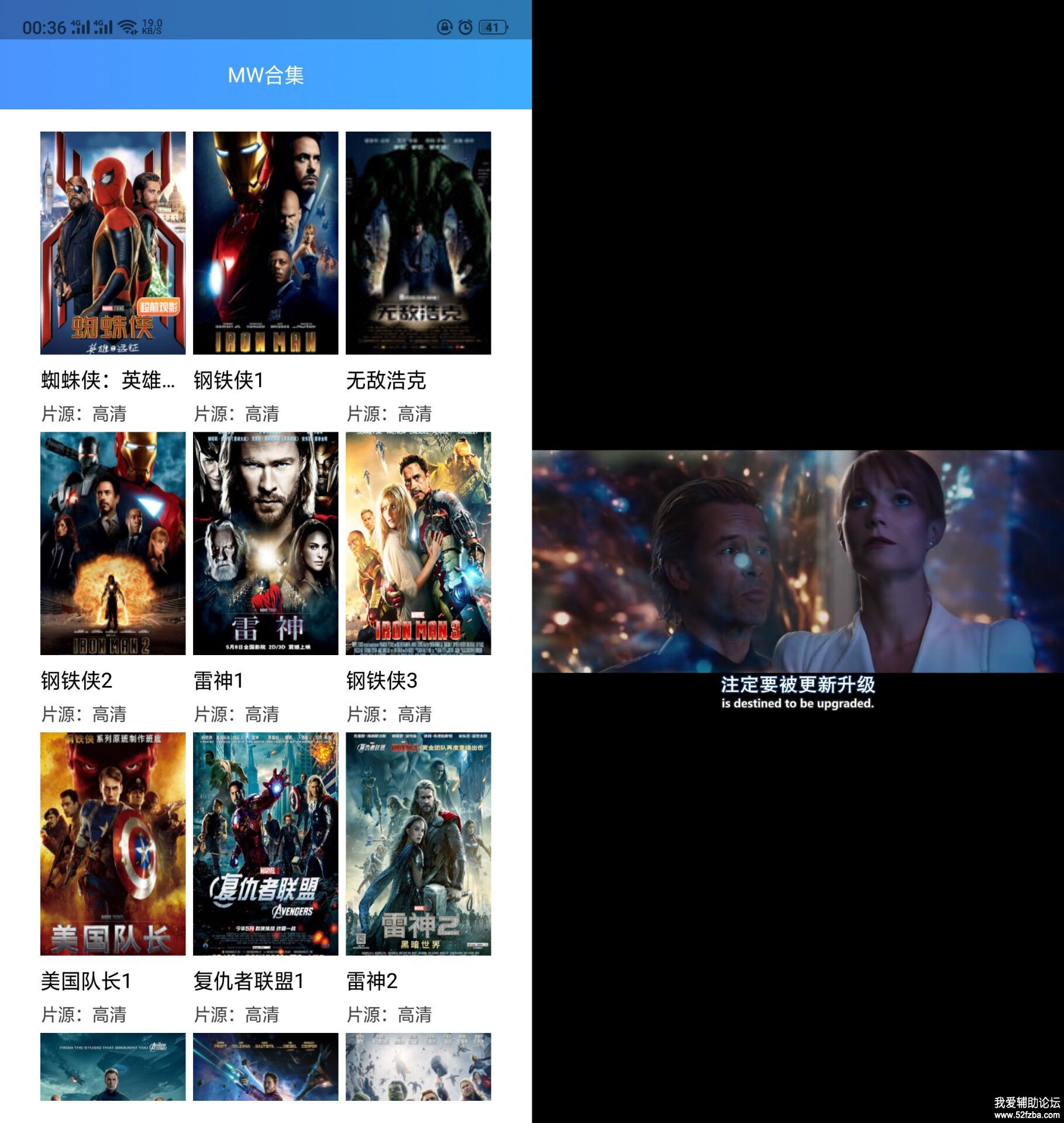Open the 雷神2 movie poster
Image resolution: width=1064 pixels, height=1123 pixels.
pyautogui.click(x=418, y=843)
